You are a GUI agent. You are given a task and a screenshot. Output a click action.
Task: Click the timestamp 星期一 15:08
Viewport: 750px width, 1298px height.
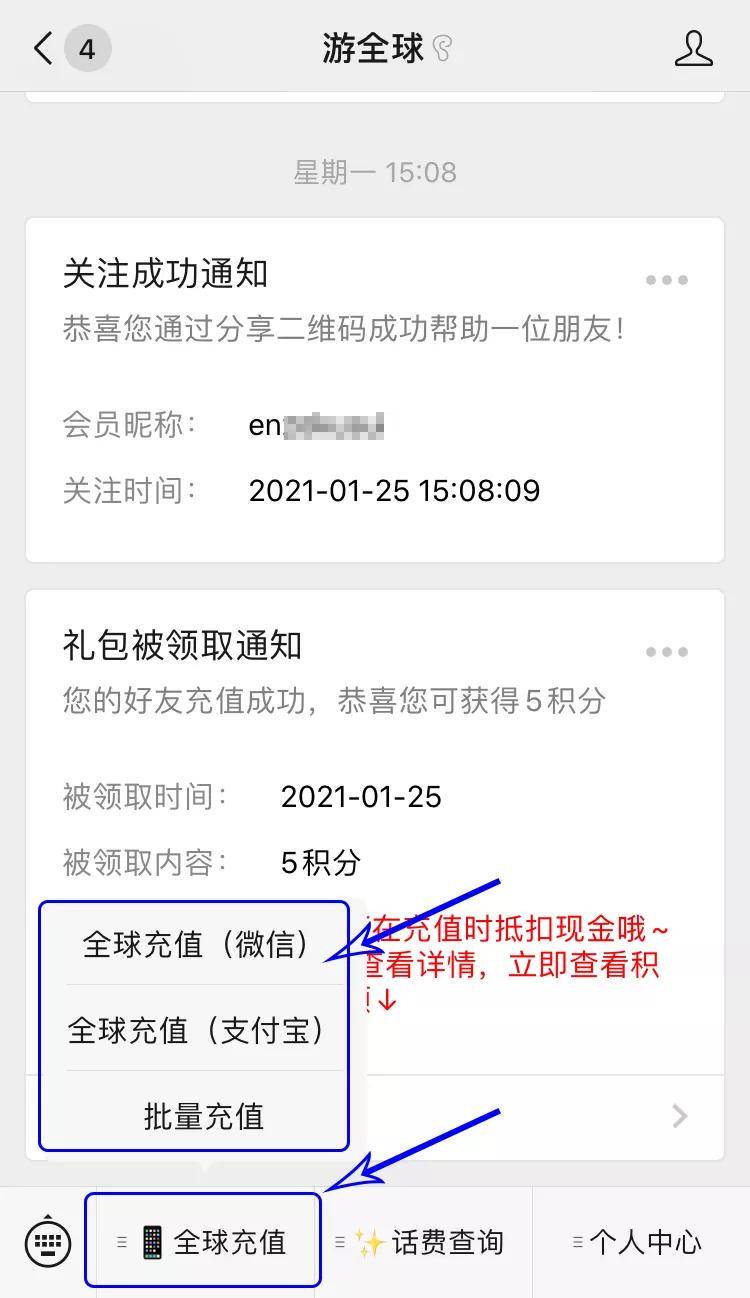coord(374,172)
